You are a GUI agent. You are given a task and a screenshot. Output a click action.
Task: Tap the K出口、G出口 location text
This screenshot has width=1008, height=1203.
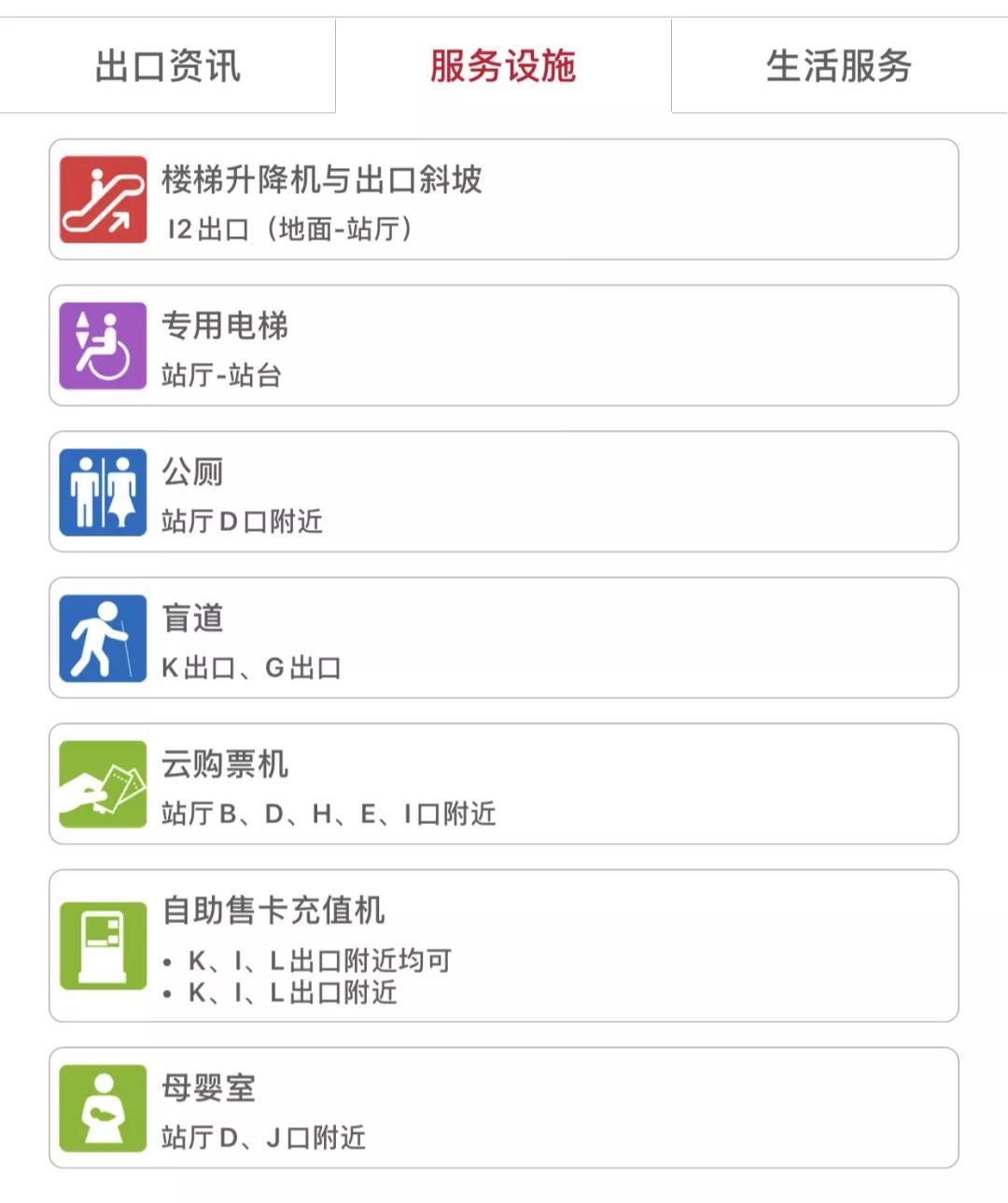click(x=250, y=667)
